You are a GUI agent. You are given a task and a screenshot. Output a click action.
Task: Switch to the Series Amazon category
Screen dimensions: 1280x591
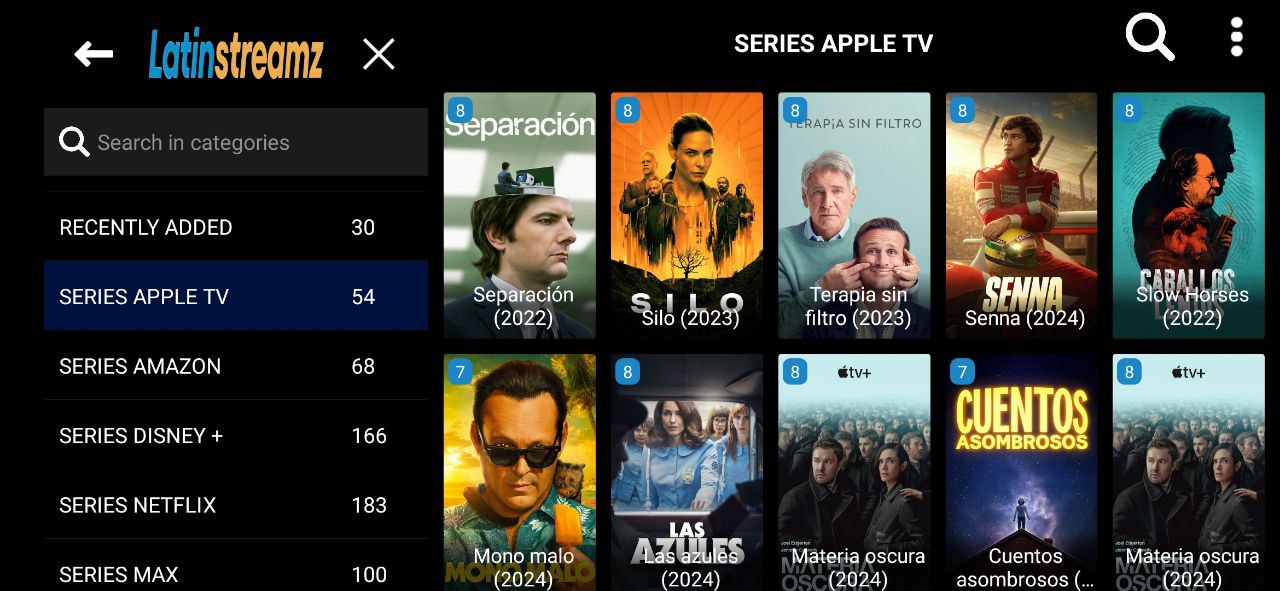(236, 366)
